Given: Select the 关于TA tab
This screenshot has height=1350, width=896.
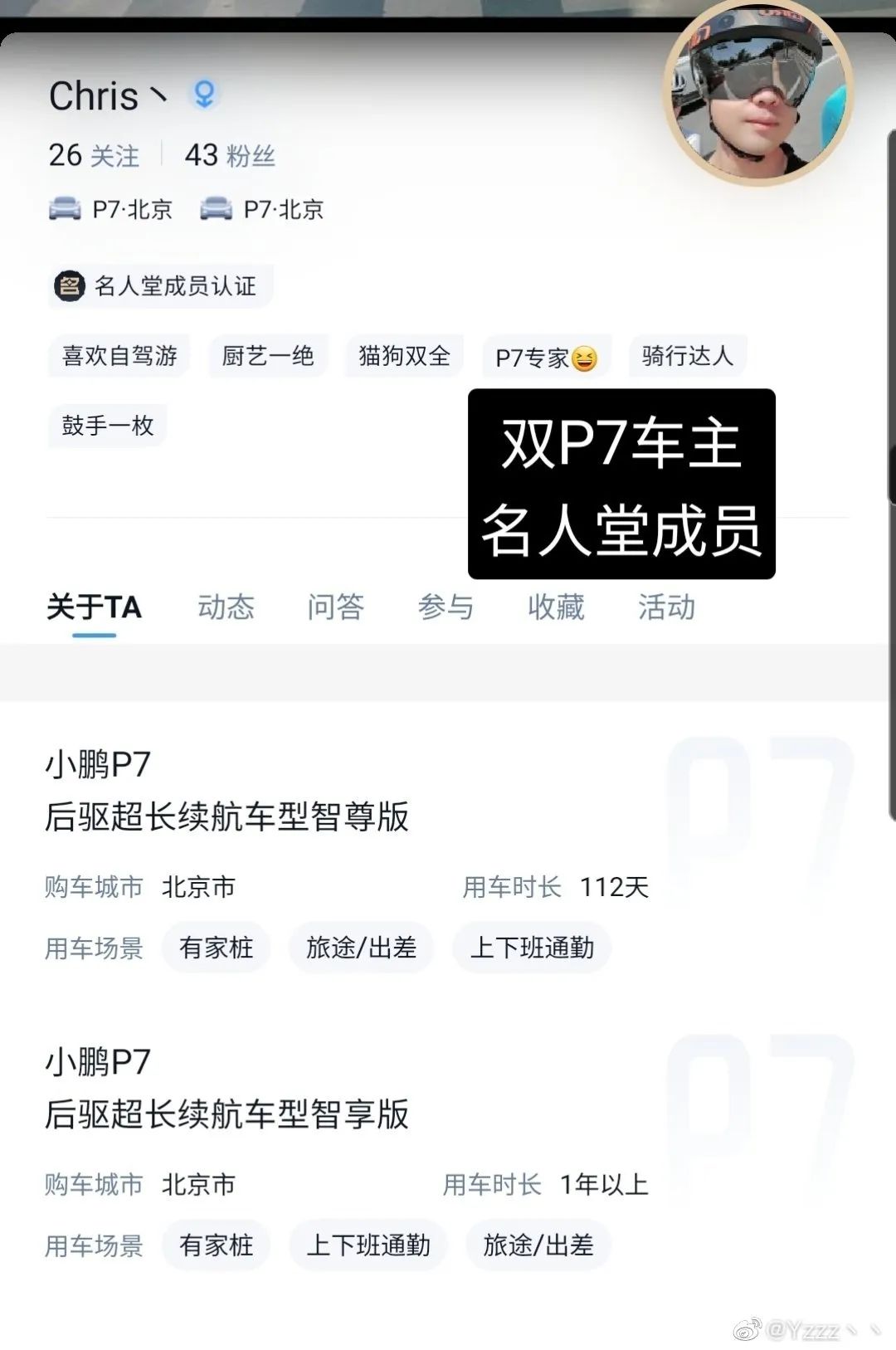Looking at the screenshot, I should (x=94, y=607).
